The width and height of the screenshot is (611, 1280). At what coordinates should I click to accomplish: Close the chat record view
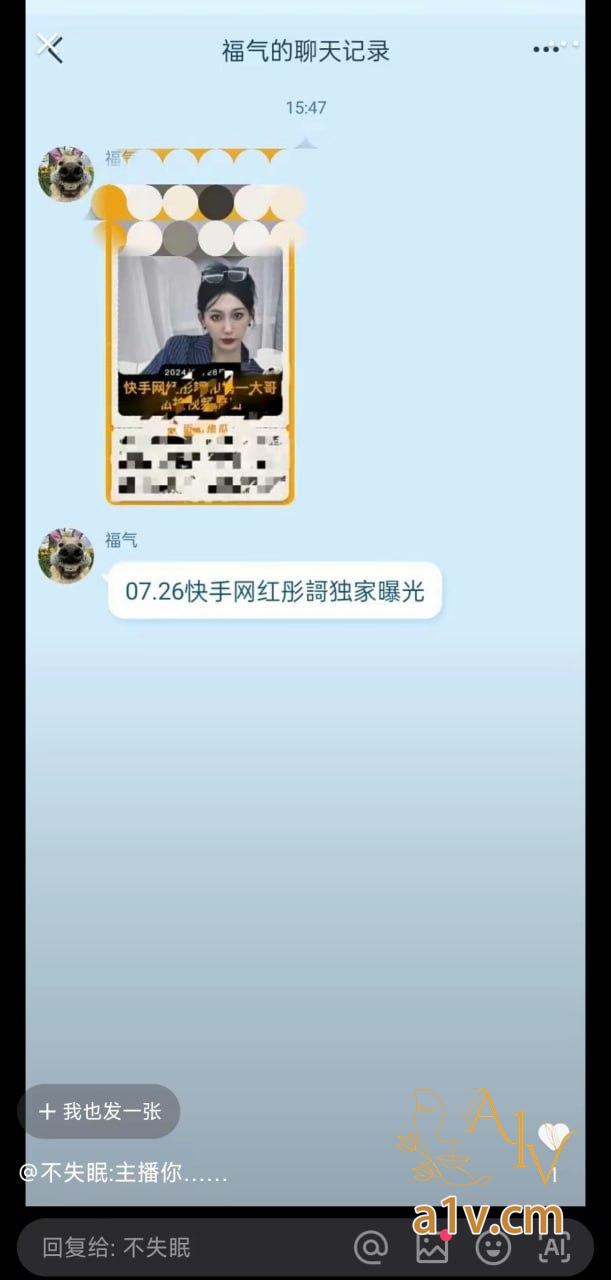click(49, 47)
